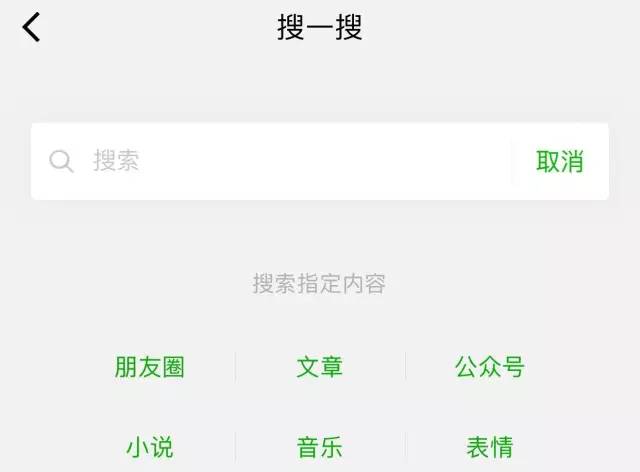Search for 表情 stickers
This screenshot has height=472, width=640.
tap(490, 447)
